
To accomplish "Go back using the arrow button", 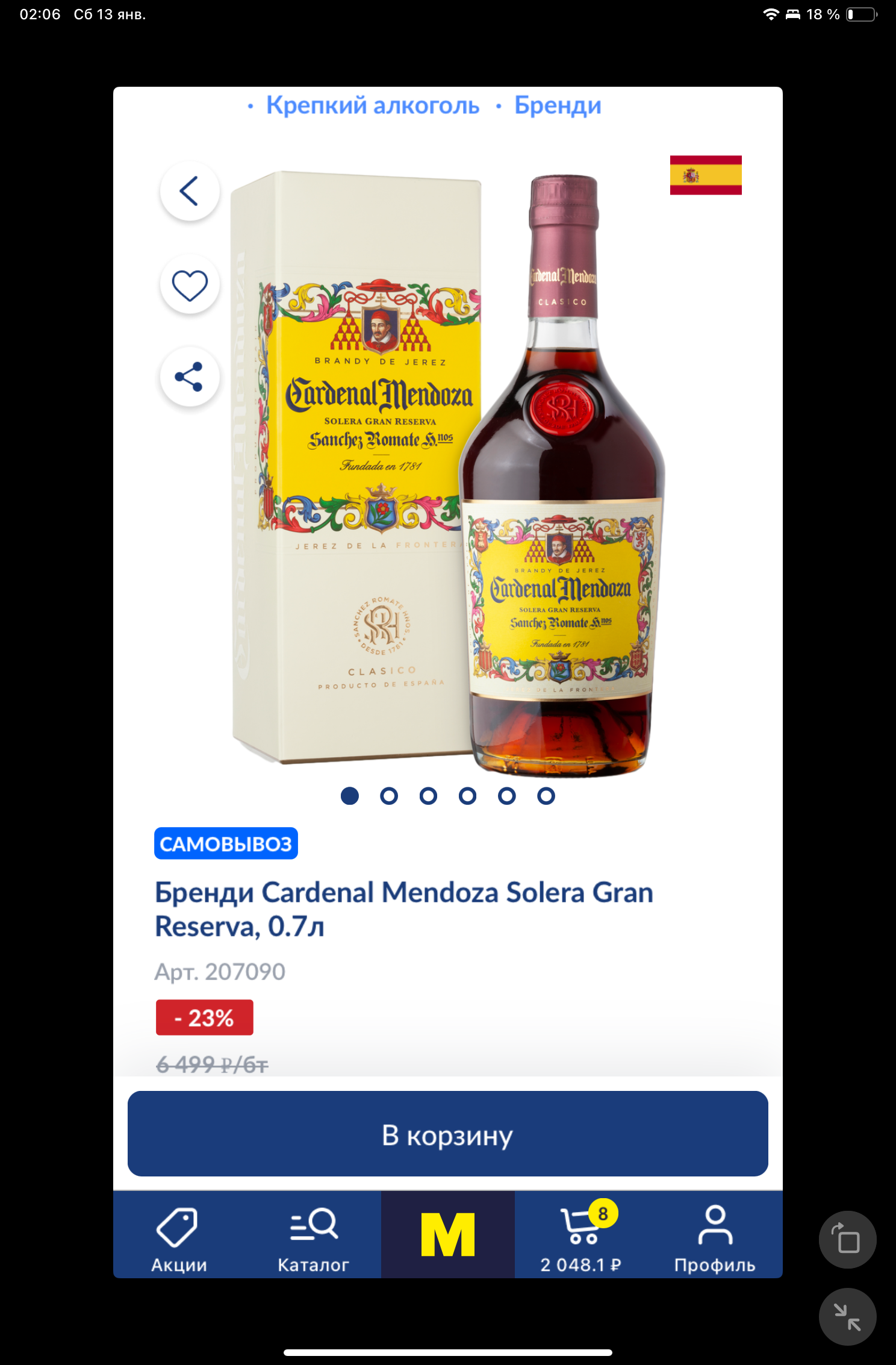I will (x=189, y=191).
